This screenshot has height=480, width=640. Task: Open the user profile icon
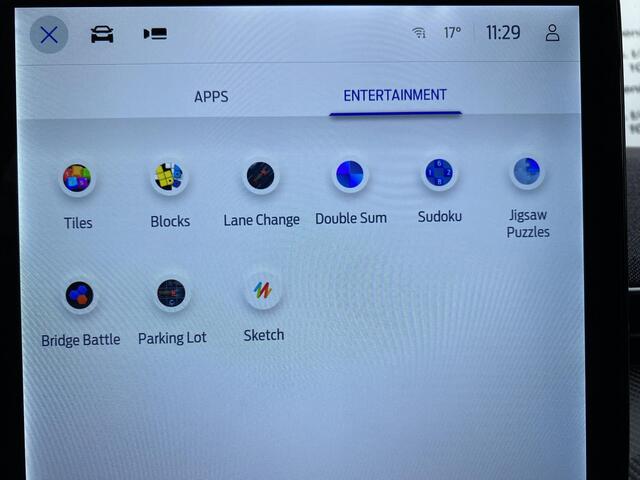[x=552, y=33]
